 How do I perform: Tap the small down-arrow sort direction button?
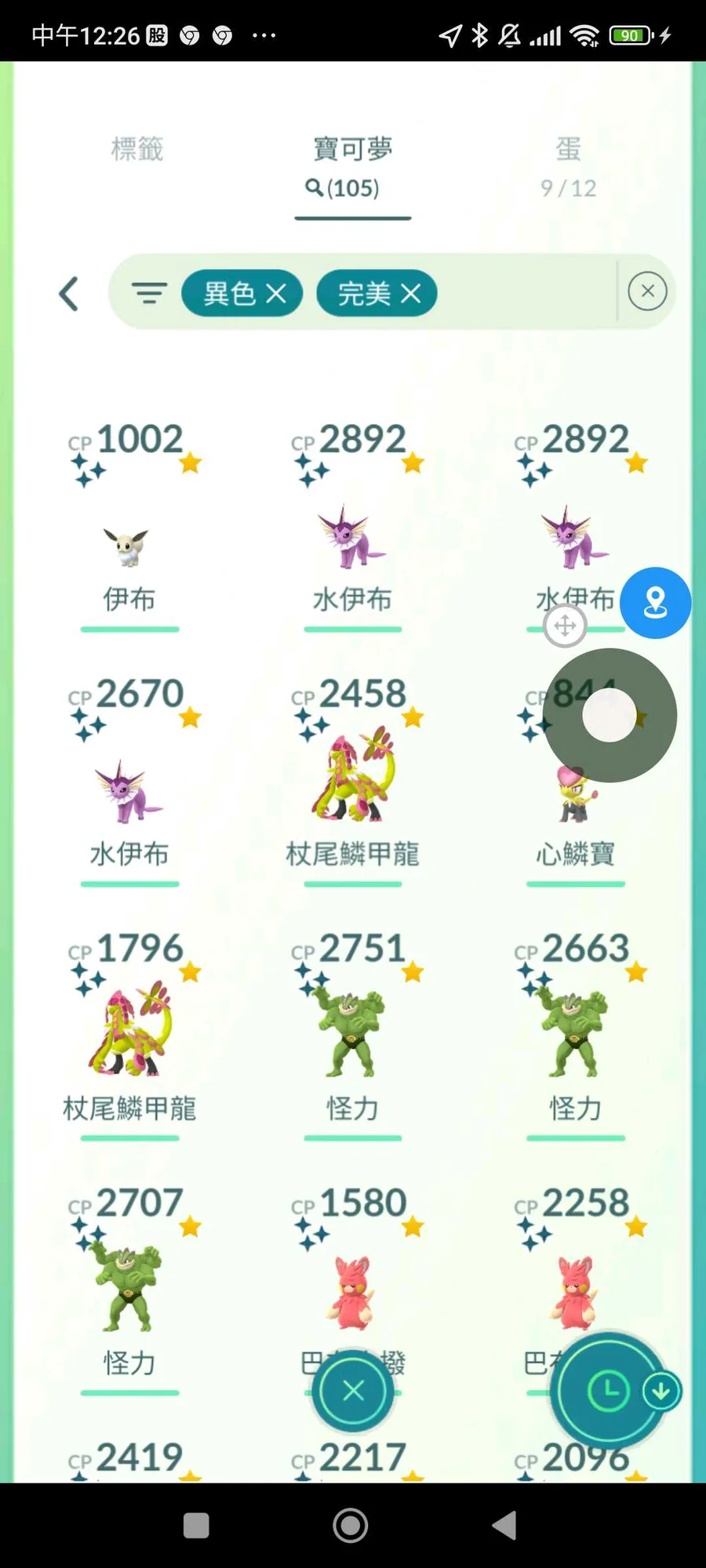[x=661, y=1392]
